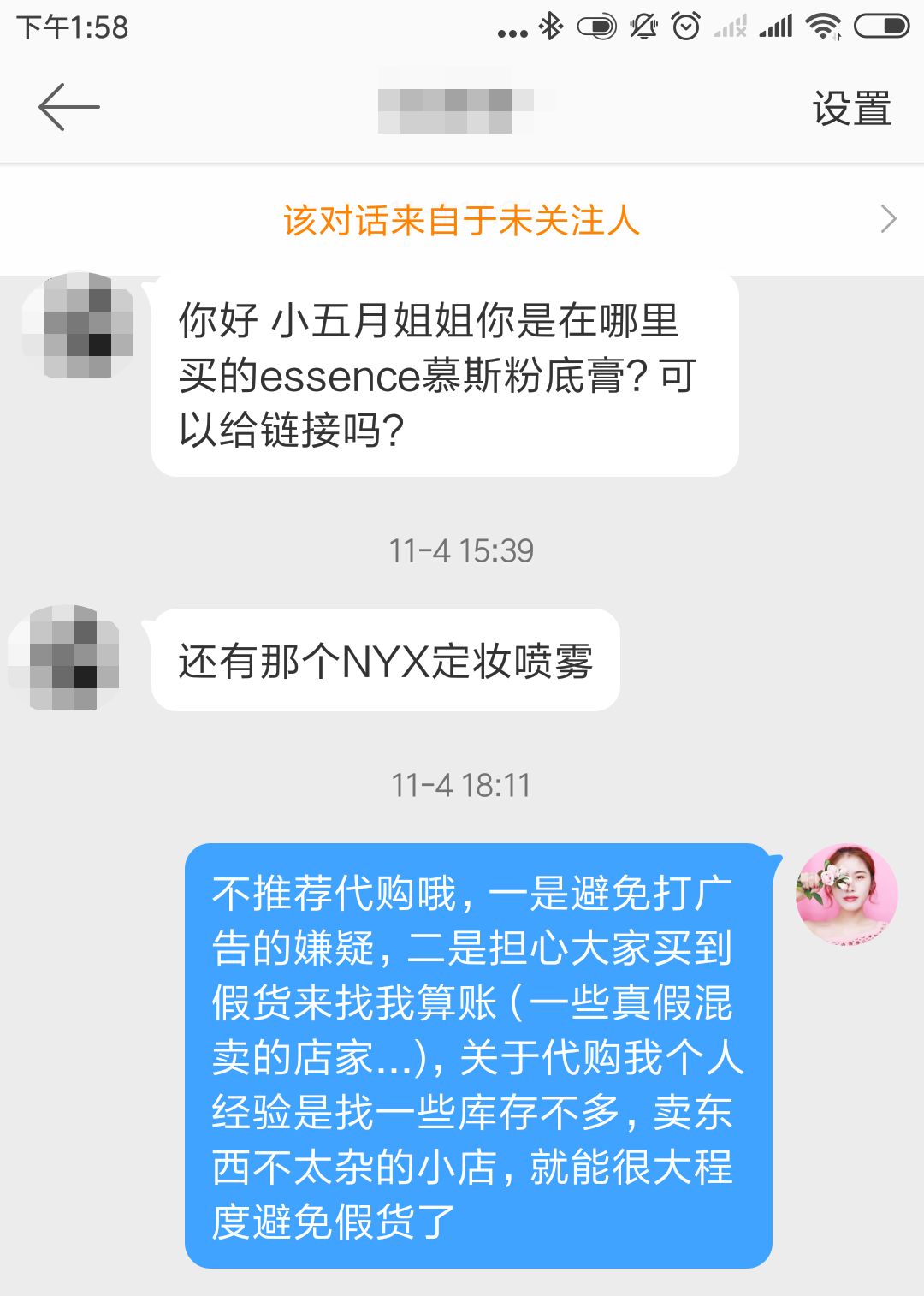Tap the battery indicator icon

(x=881, y=26)
